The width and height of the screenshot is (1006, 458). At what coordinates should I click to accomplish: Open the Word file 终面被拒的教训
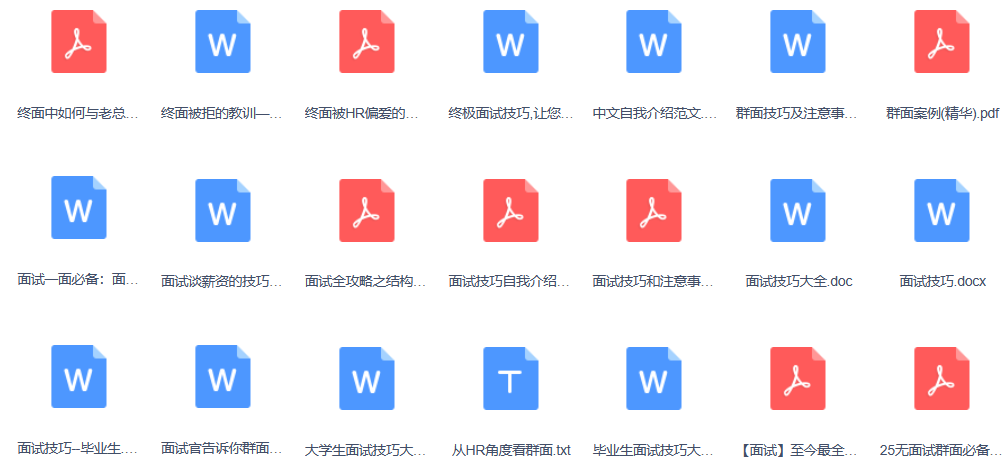tap(222, 42)
